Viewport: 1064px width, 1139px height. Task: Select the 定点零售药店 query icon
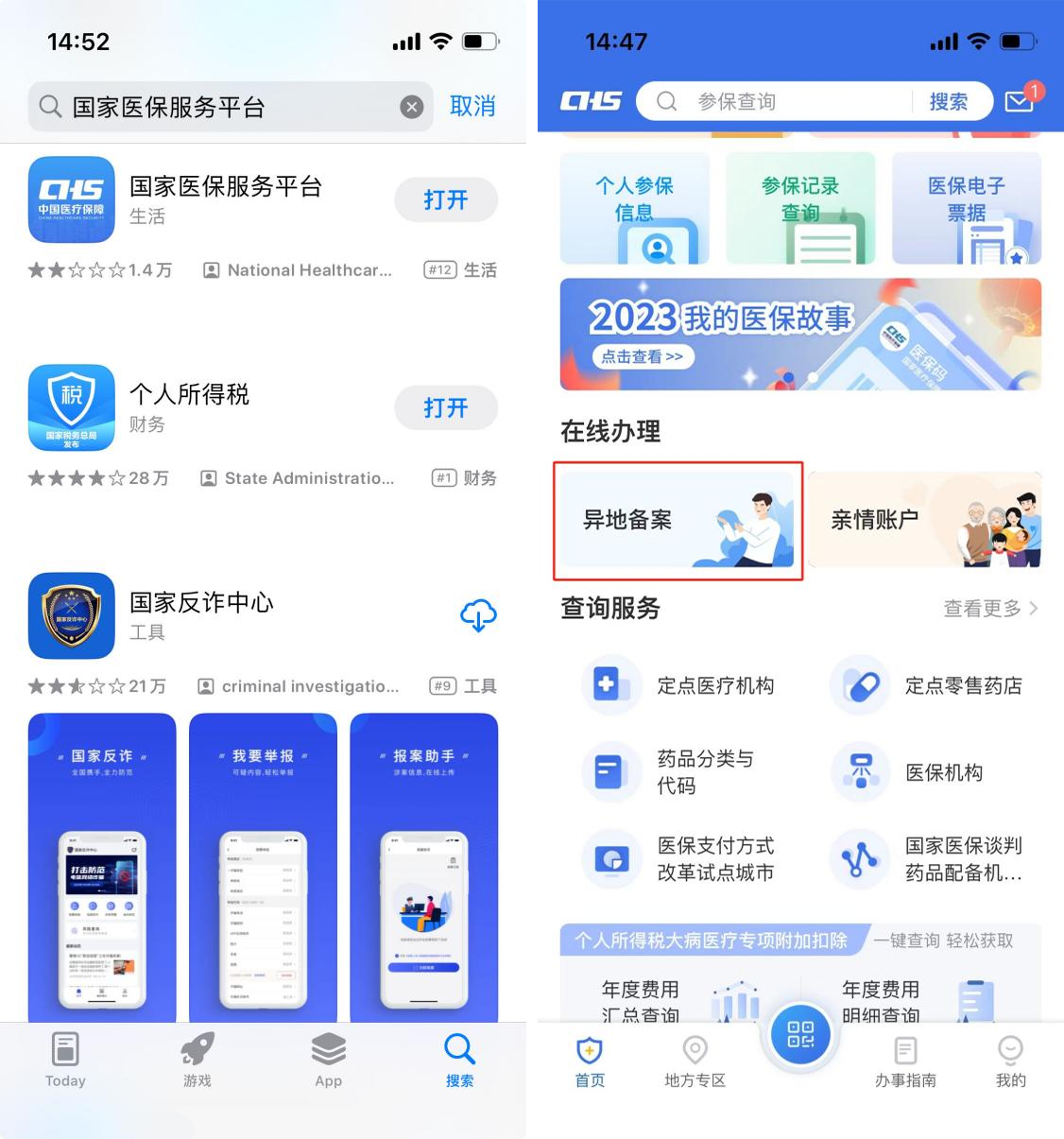tap(859, 685)
